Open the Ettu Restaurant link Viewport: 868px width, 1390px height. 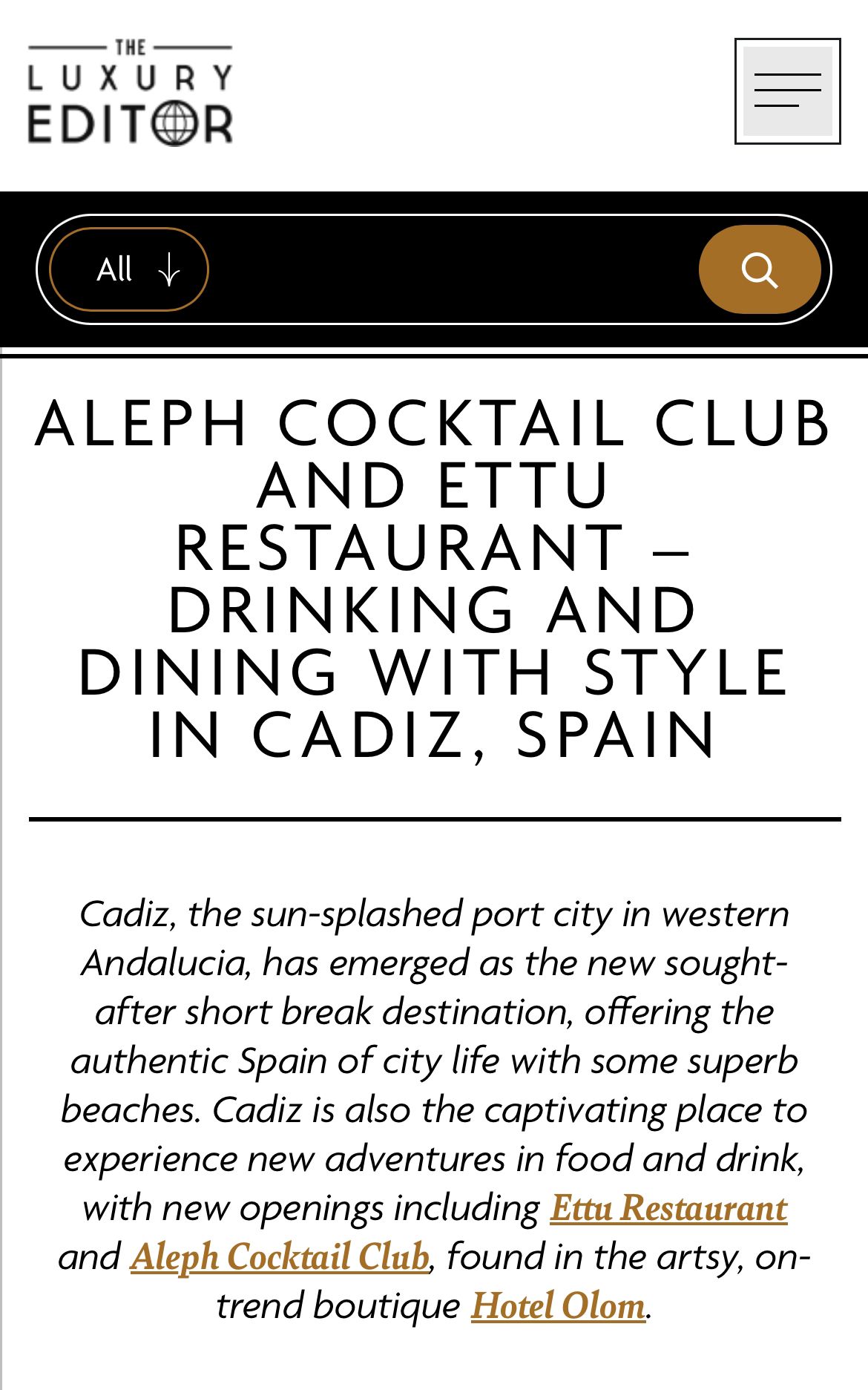[x=668, y=1207]
